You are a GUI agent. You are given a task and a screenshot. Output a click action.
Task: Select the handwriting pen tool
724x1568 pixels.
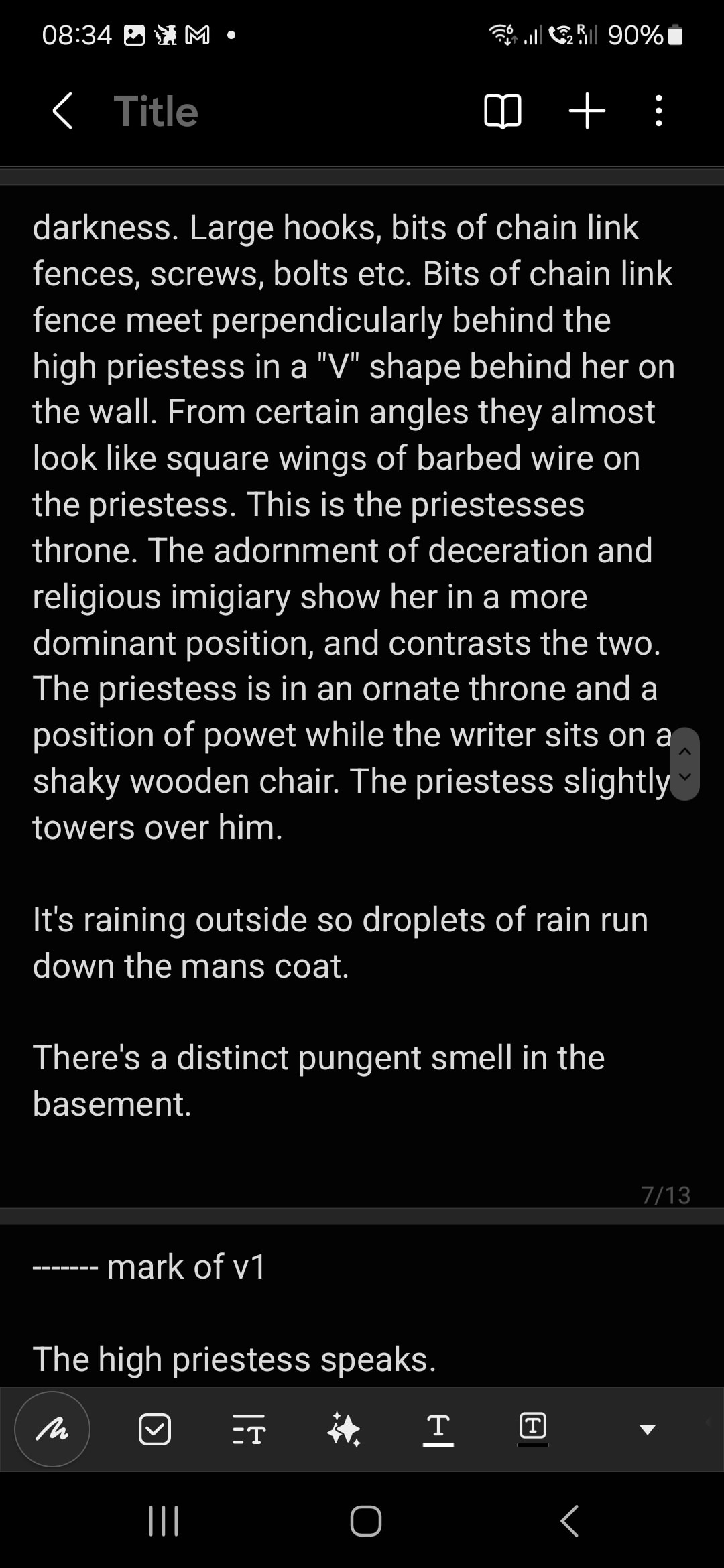tap(52, 1429)
